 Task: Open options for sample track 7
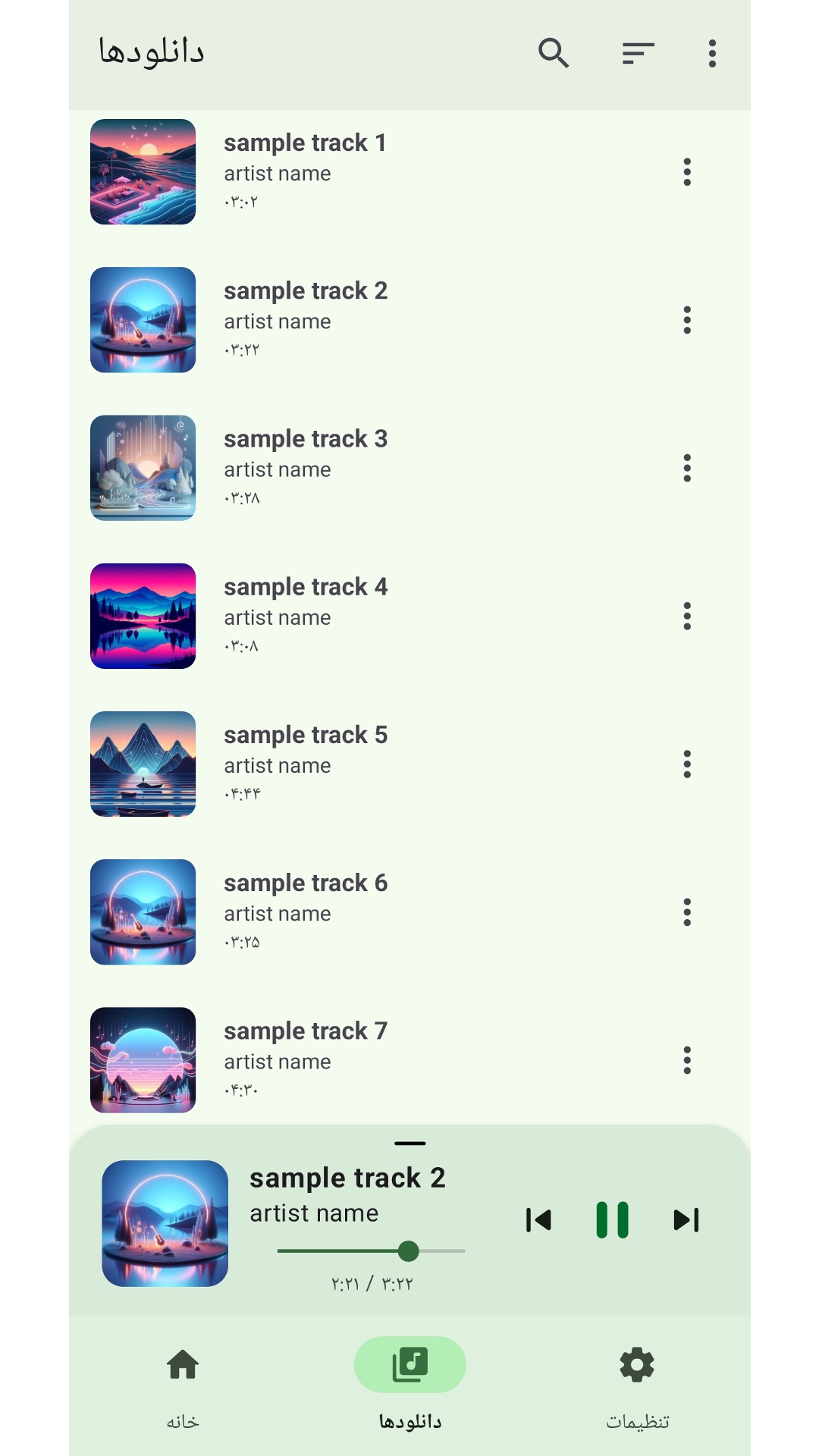click(687, 1060)
